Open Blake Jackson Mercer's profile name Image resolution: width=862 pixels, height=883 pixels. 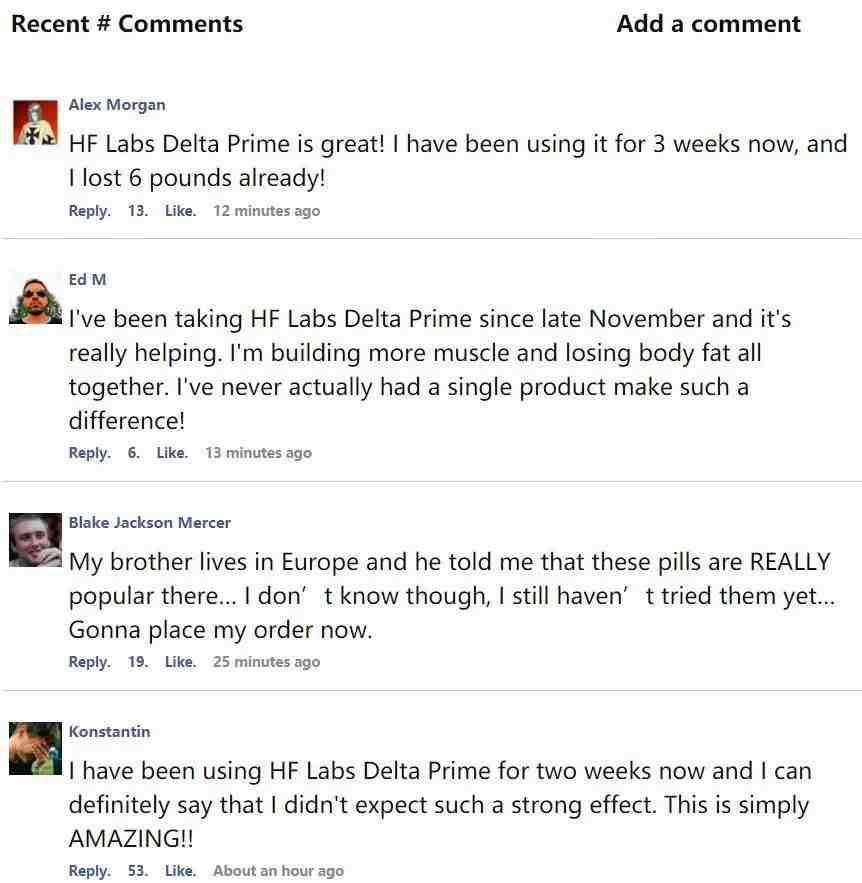click(149, 523)
